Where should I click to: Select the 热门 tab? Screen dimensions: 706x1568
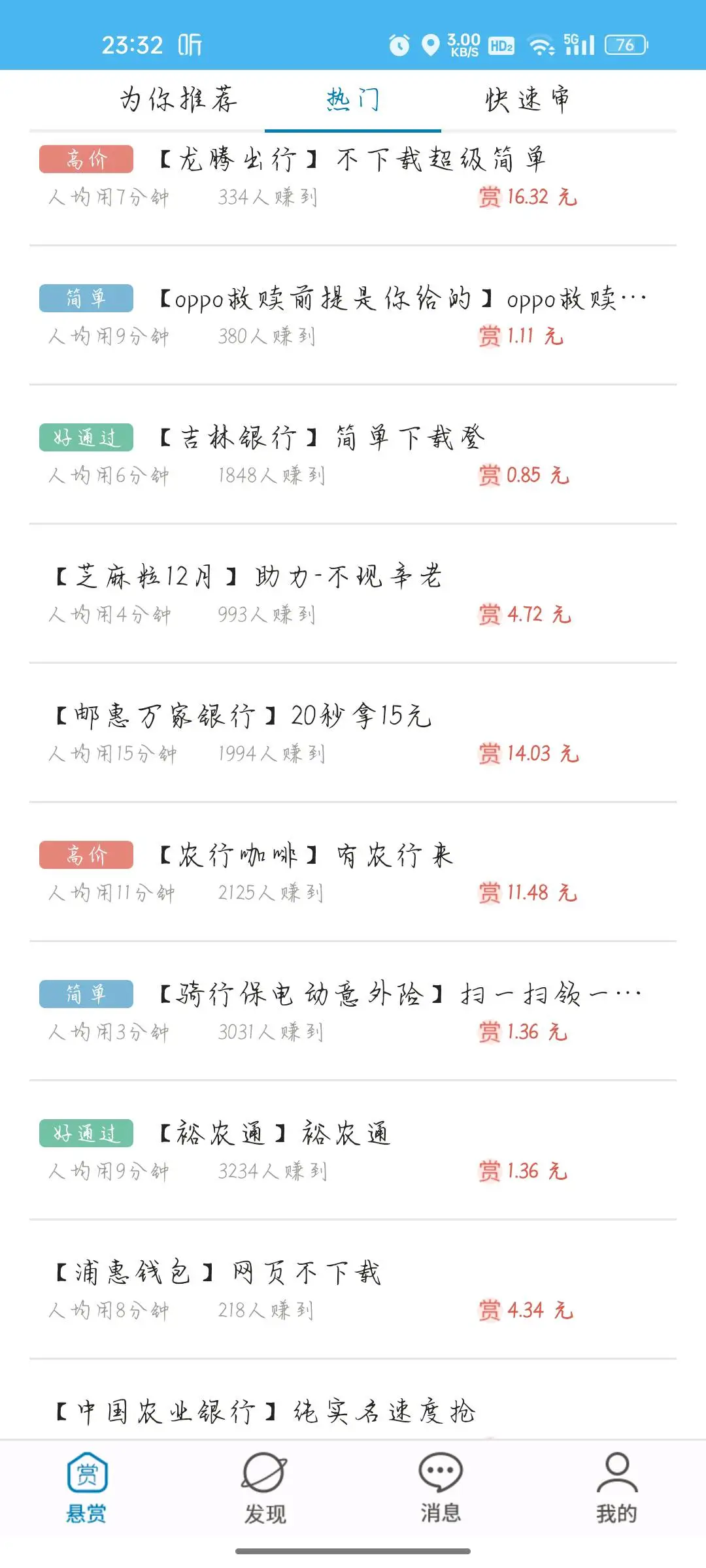pos(353,100)
